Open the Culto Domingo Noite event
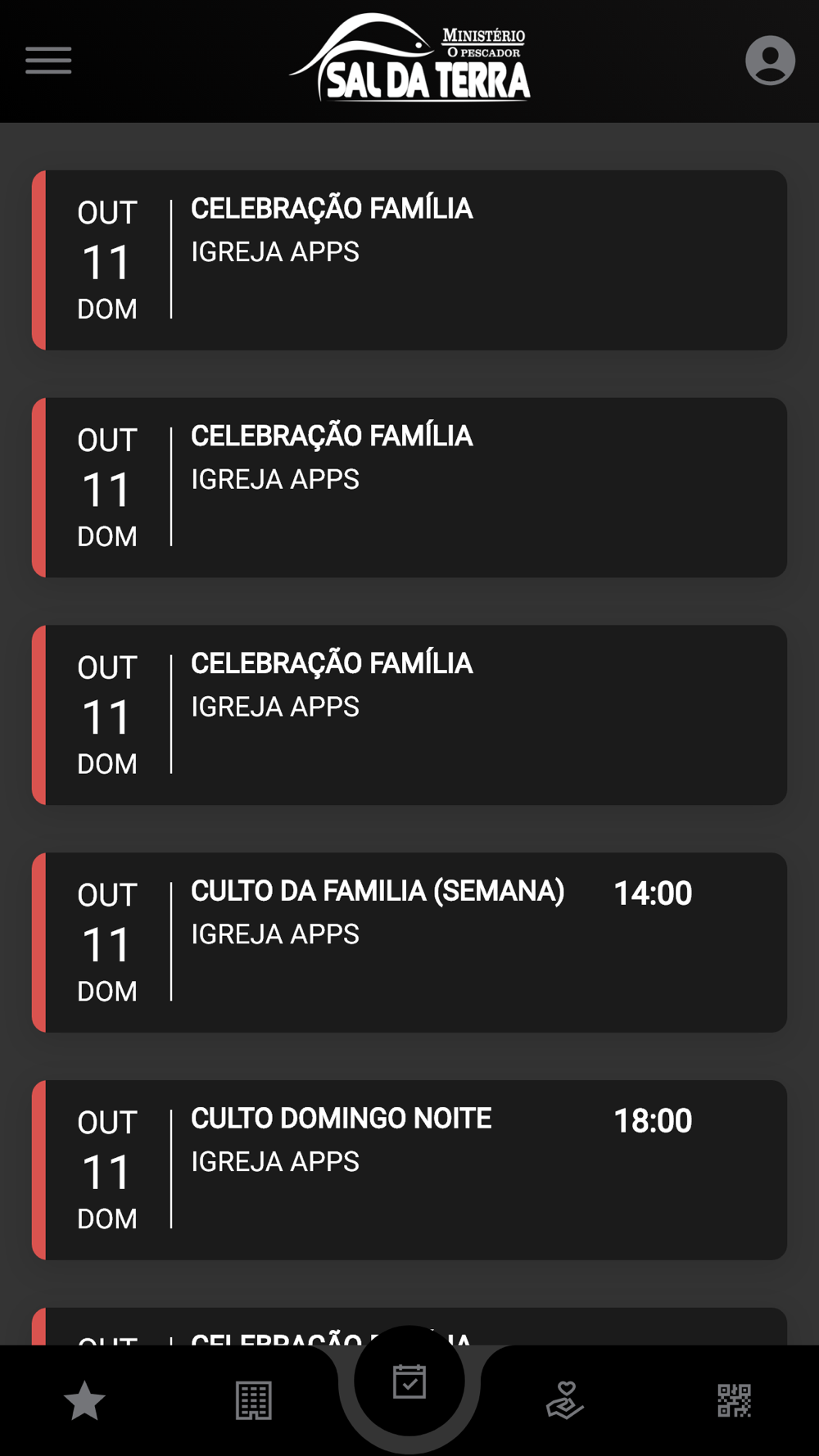The image size is (819, 1456). [x=409, y=1169]
